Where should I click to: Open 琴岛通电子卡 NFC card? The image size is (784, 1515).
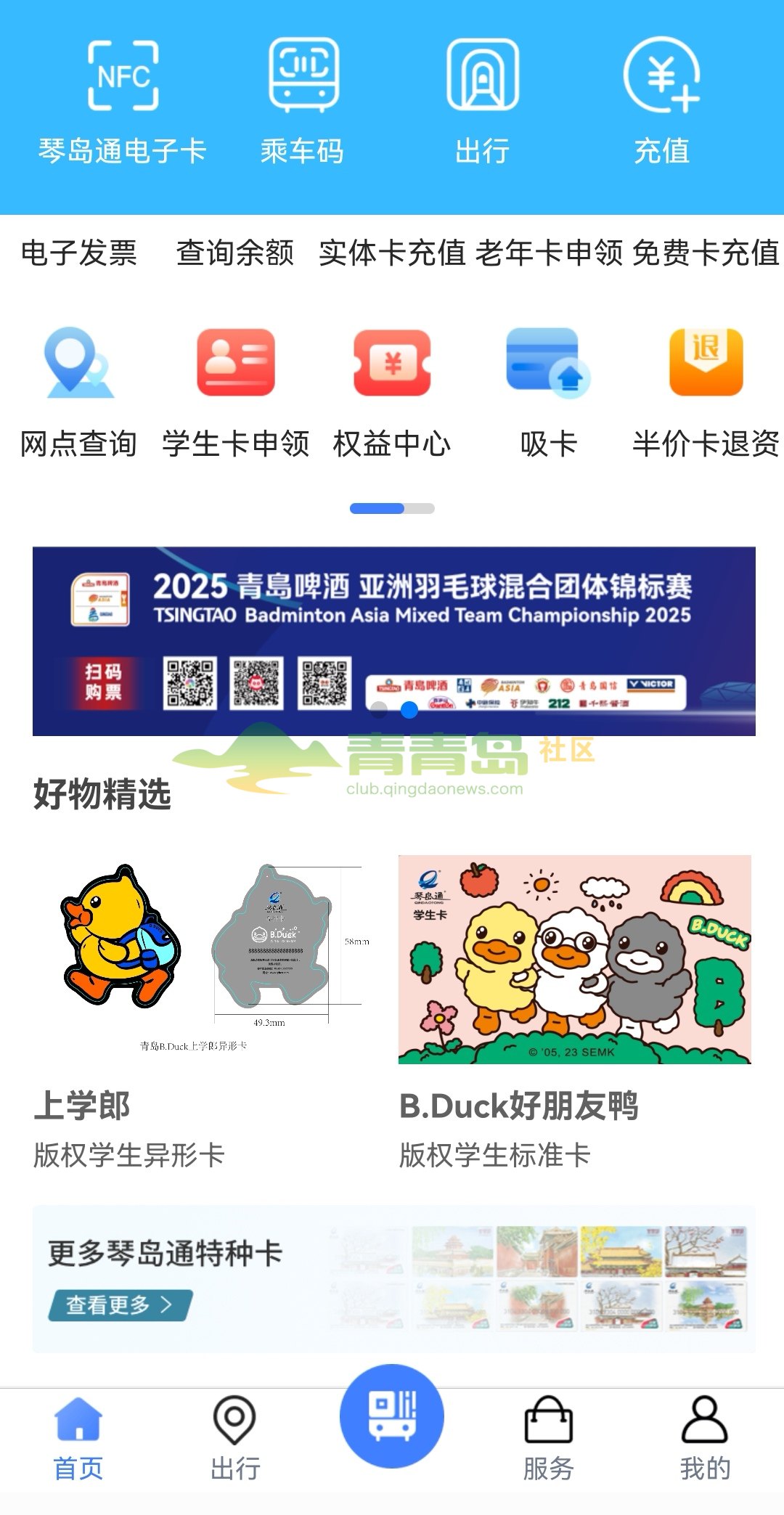[x=123, y=102]
